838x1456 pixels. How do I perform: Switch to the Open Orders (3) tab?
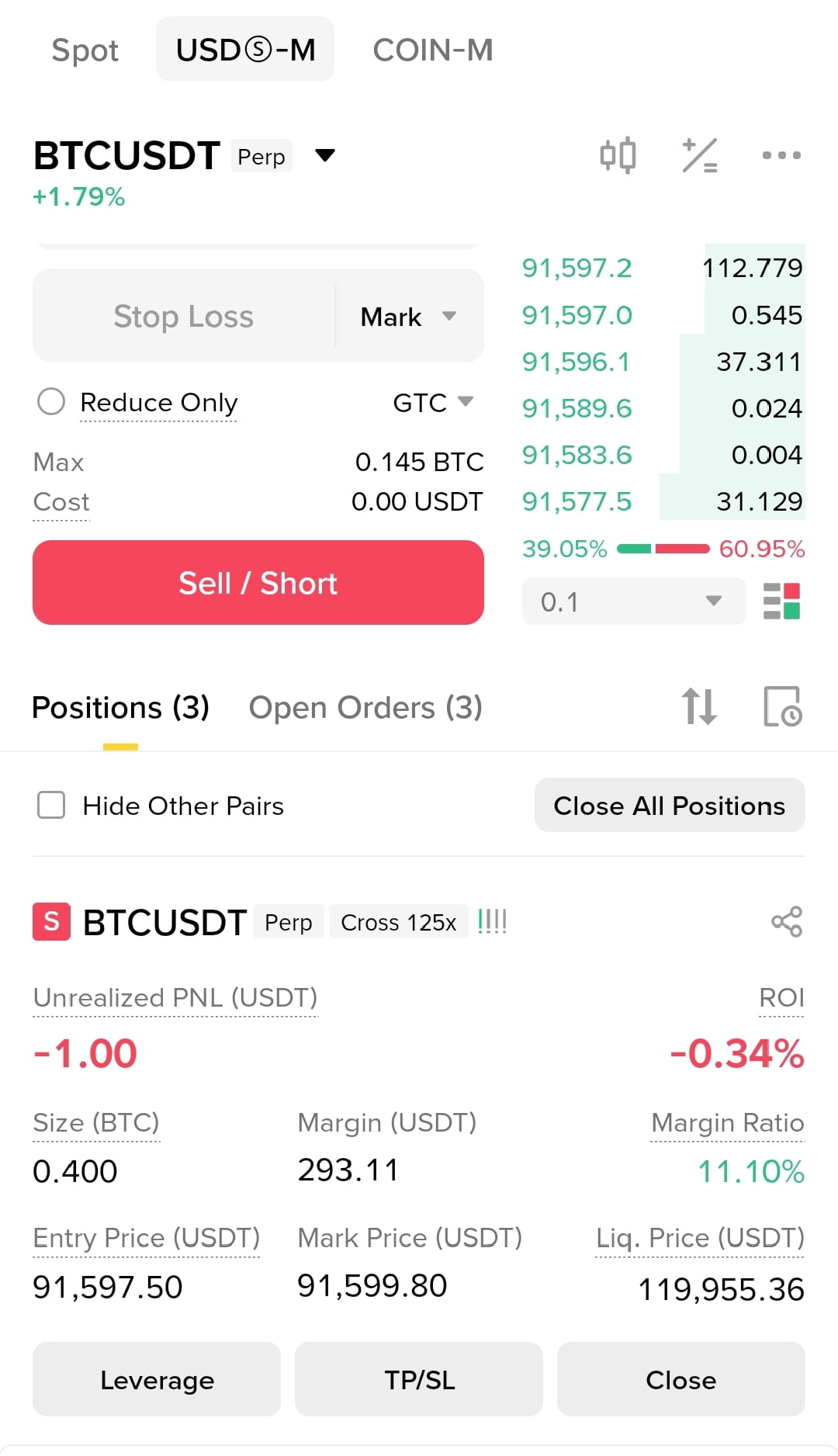click(x=365, y=708)
